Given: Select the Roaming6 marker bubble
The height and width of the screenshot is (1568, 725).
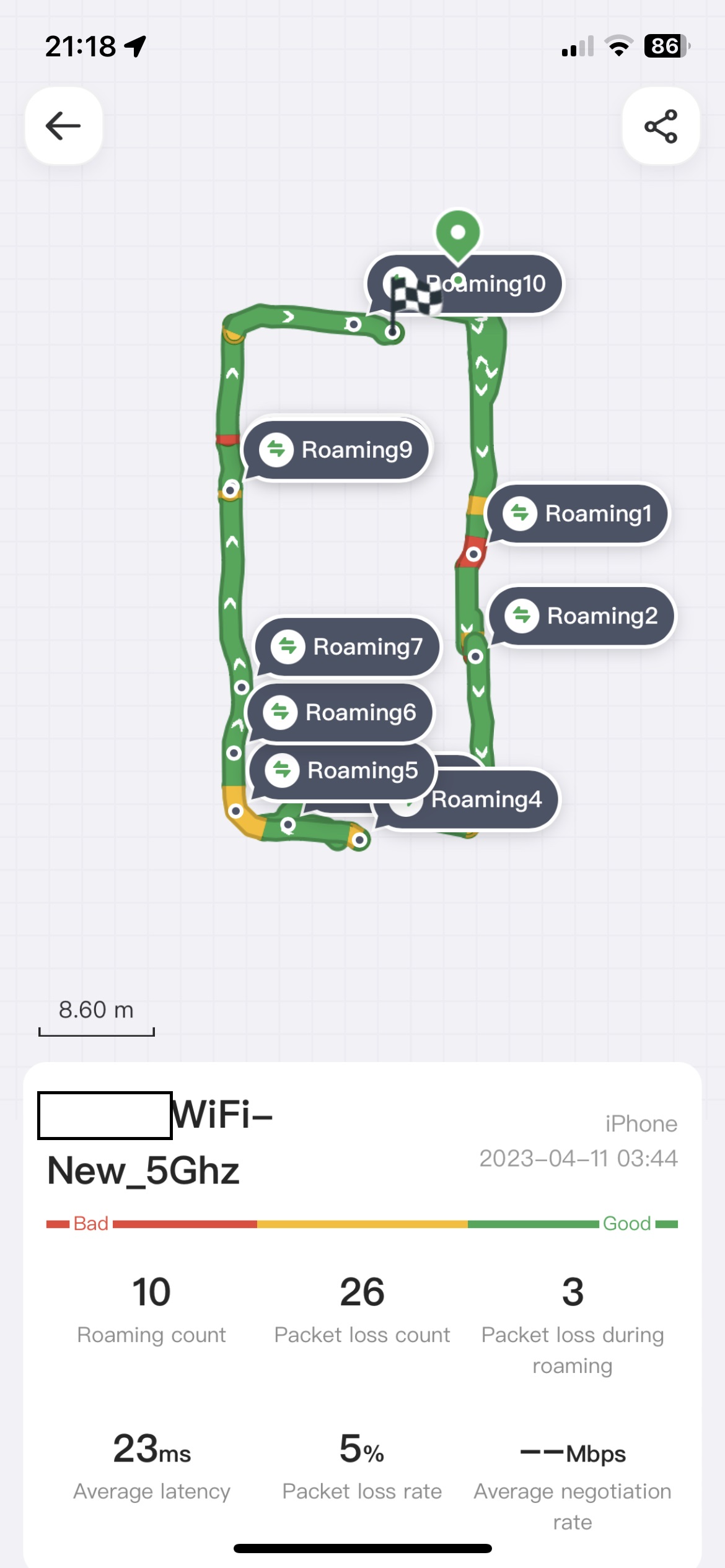Looking at the screenshot, I should pos(341,712).
